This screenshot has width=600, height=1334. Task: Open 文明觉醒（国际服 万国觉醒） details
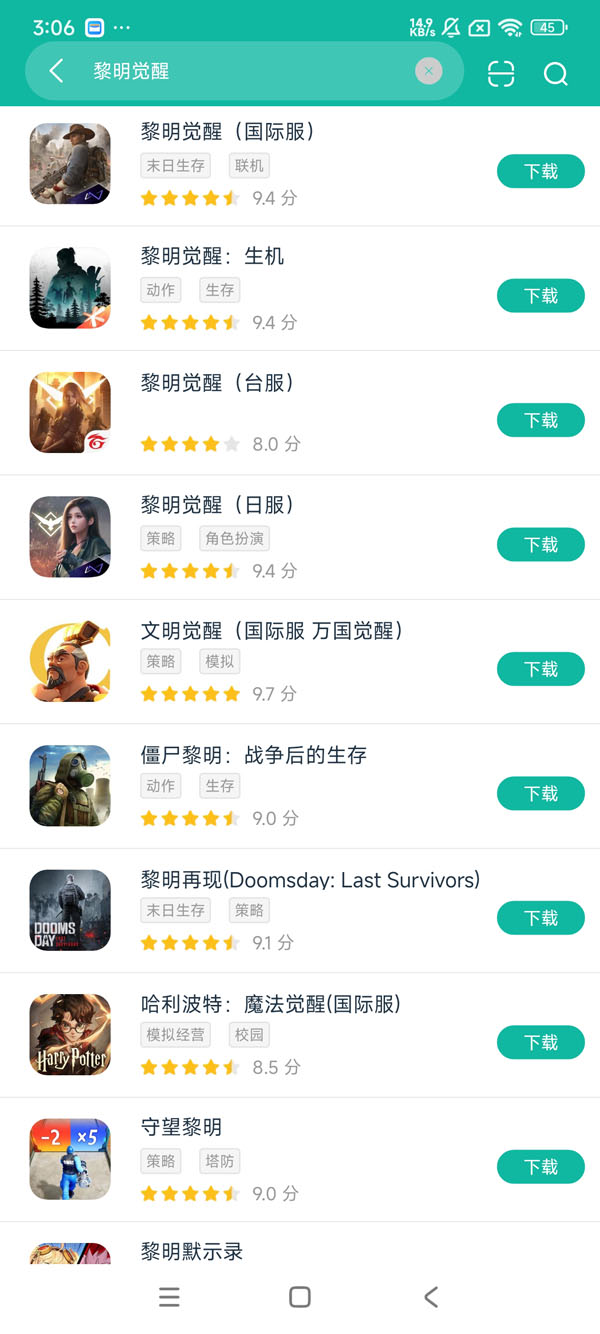point(271,631)
